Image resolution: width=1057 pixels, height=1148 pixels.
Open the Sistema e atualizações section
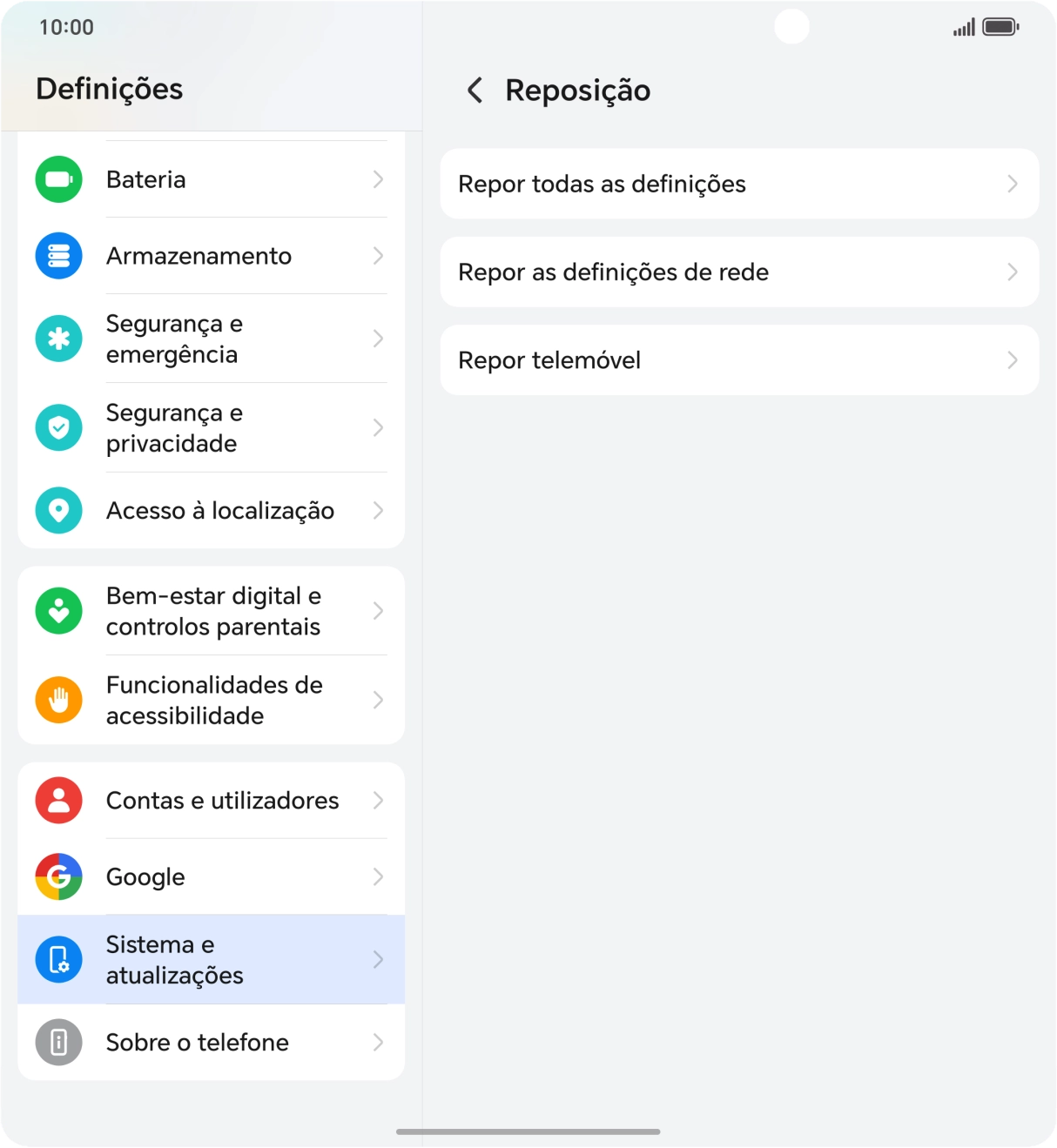pyautogui.click(x=211, y=959)
